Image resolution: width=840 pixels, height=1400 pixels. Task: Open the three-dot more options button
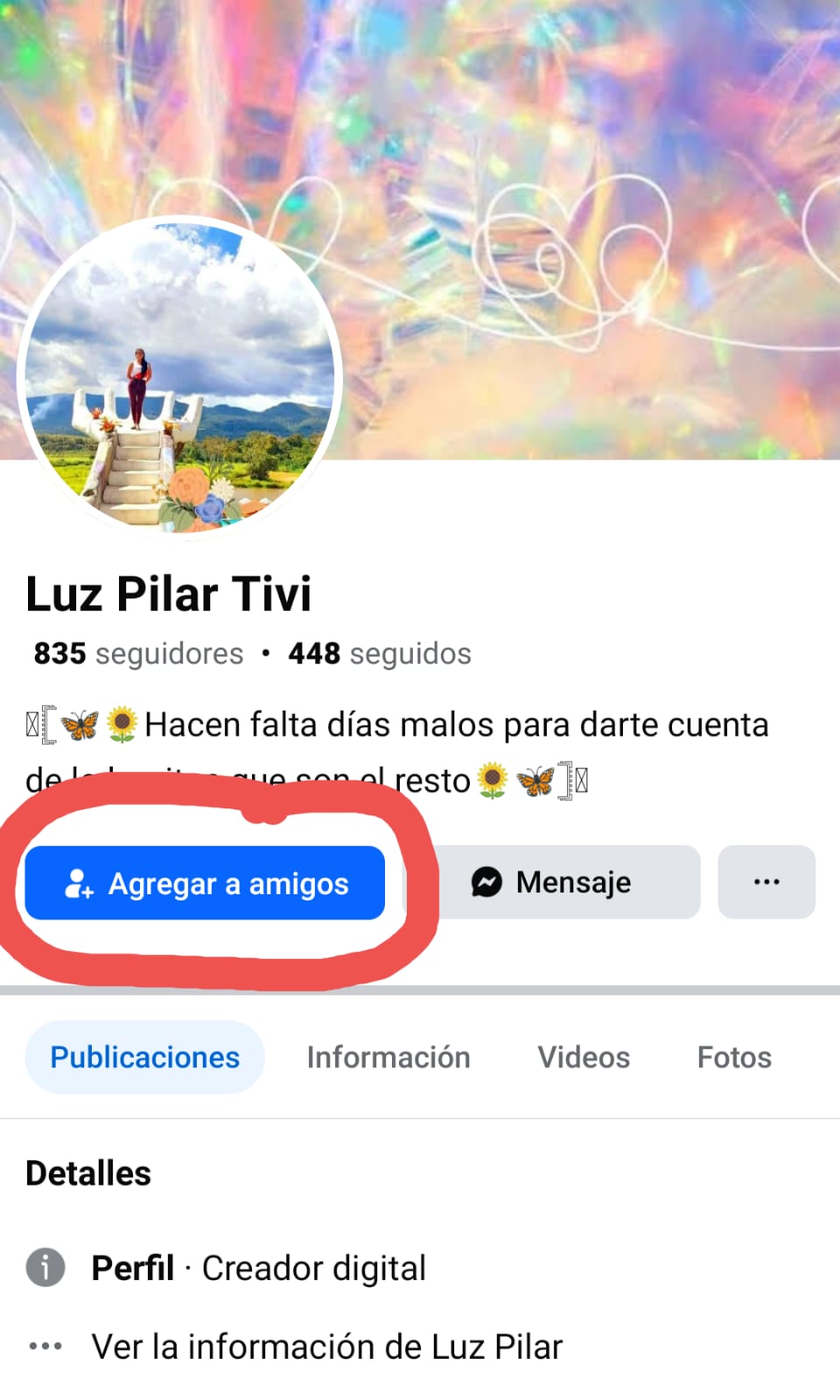pyautogui.click(x=766, y=882)
